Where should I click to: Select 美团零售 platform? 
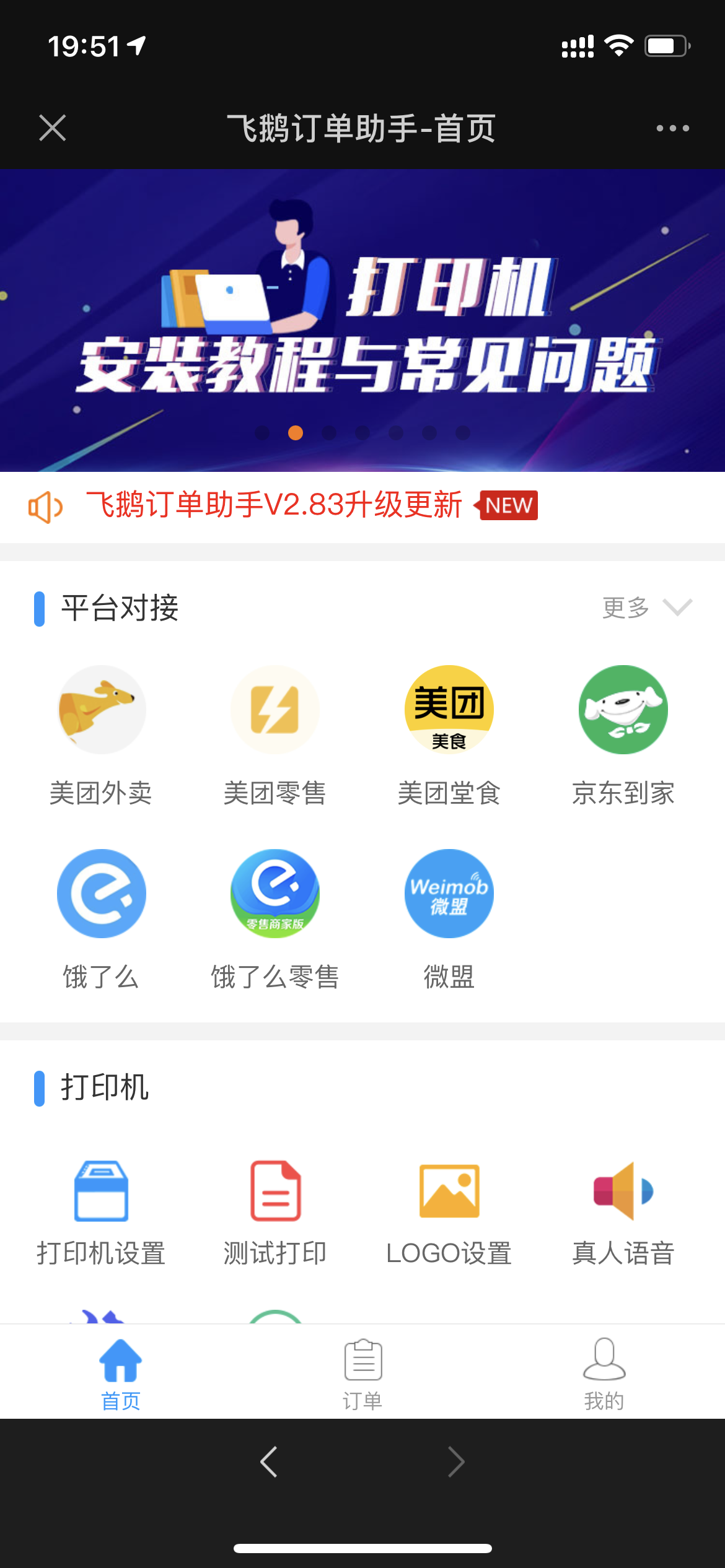[275, 735]
